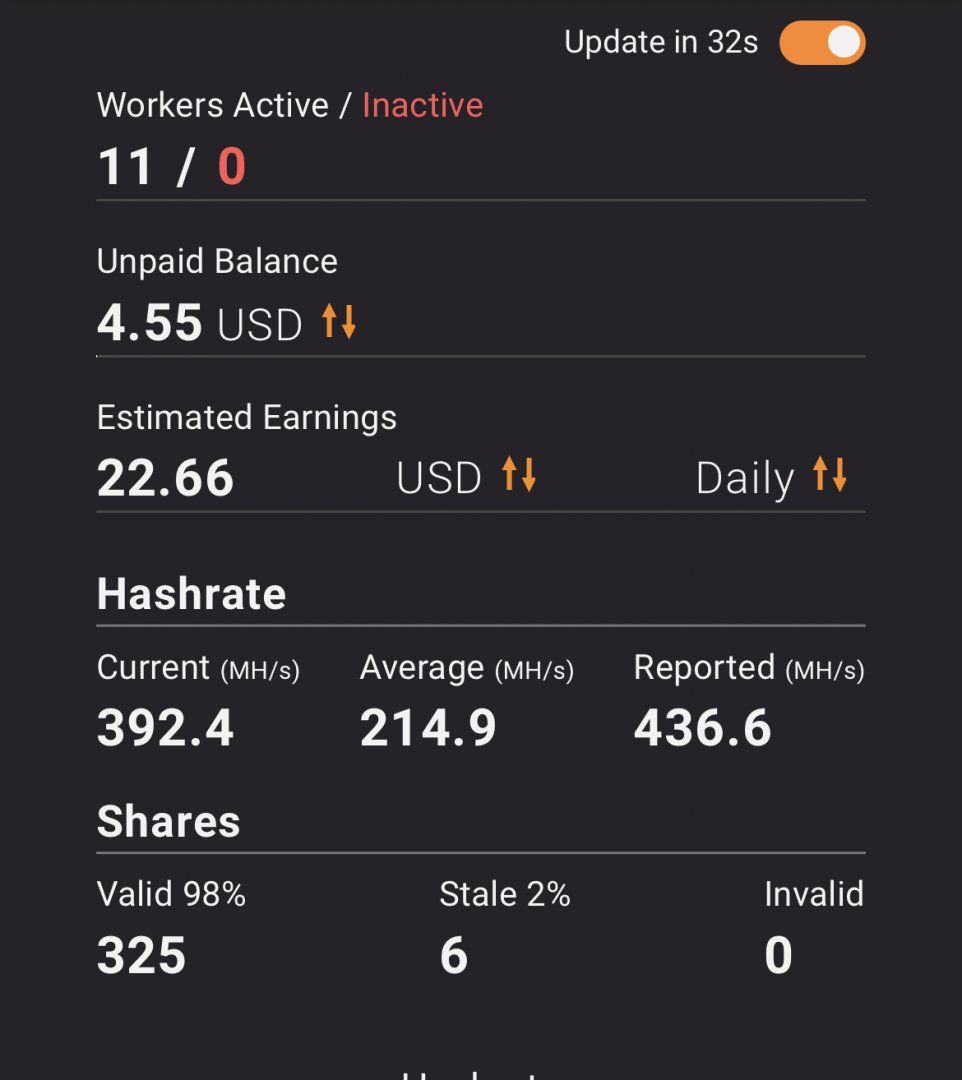Image resolution: width=962 pixels, height=1080 pixels.
Task: Change the Estimated Earnings currency from USD
Action: pyautogui.click(x=518, y=475)
